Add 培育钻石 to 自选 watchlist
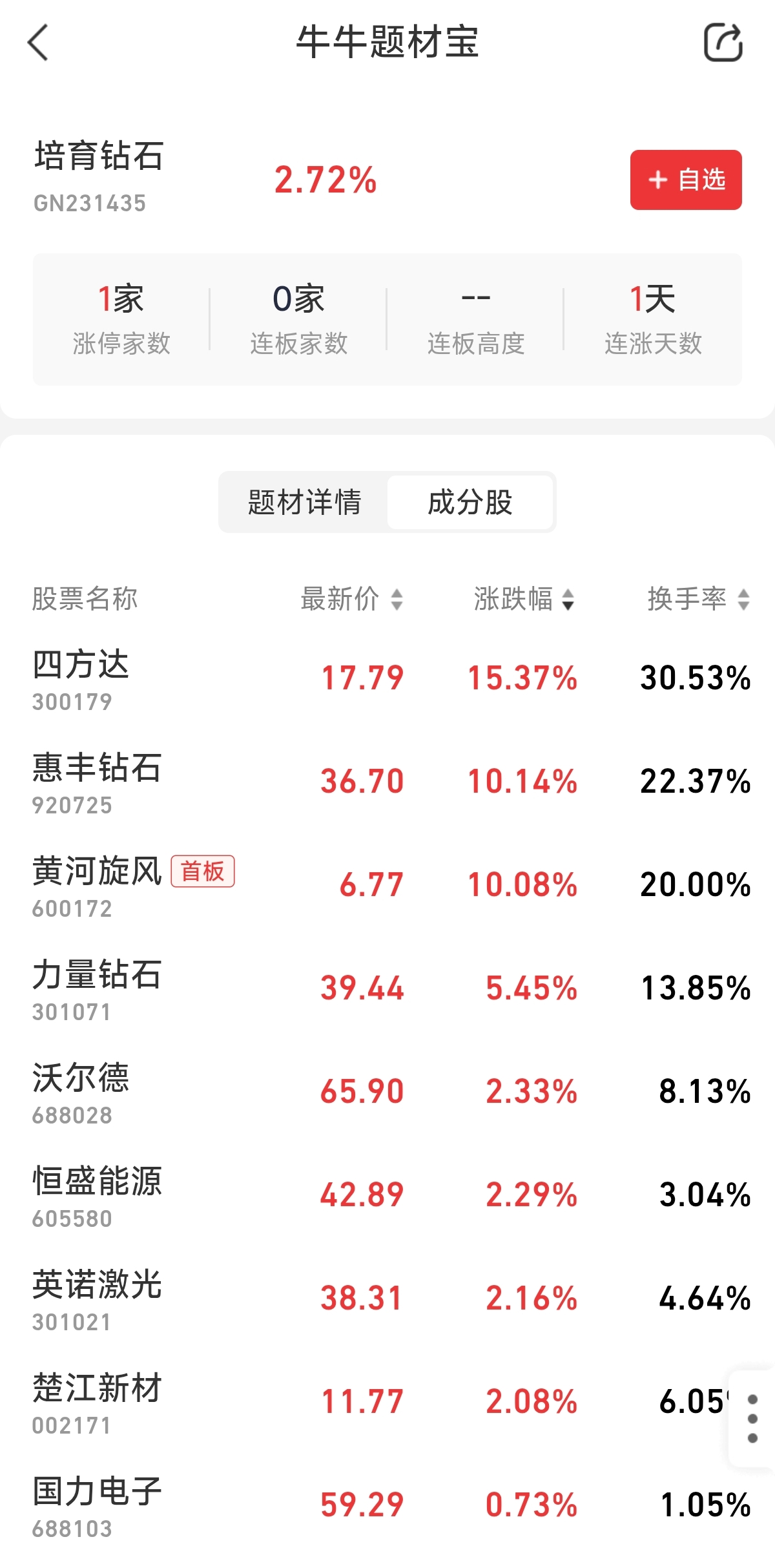The height and width of the screenshot is (1568, 775). [x=685, y=180]
